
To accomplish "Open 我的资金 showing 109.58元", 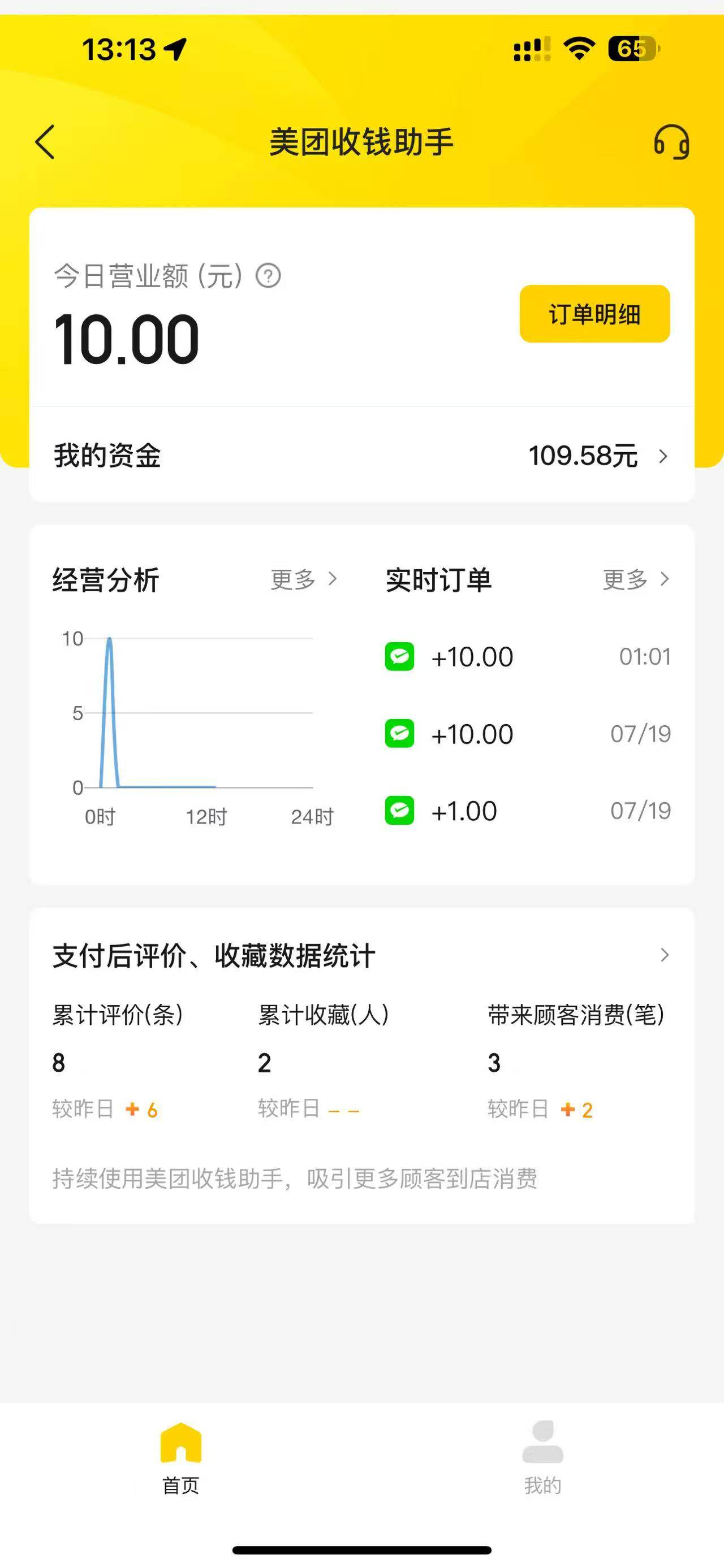I will click(361, 455).
